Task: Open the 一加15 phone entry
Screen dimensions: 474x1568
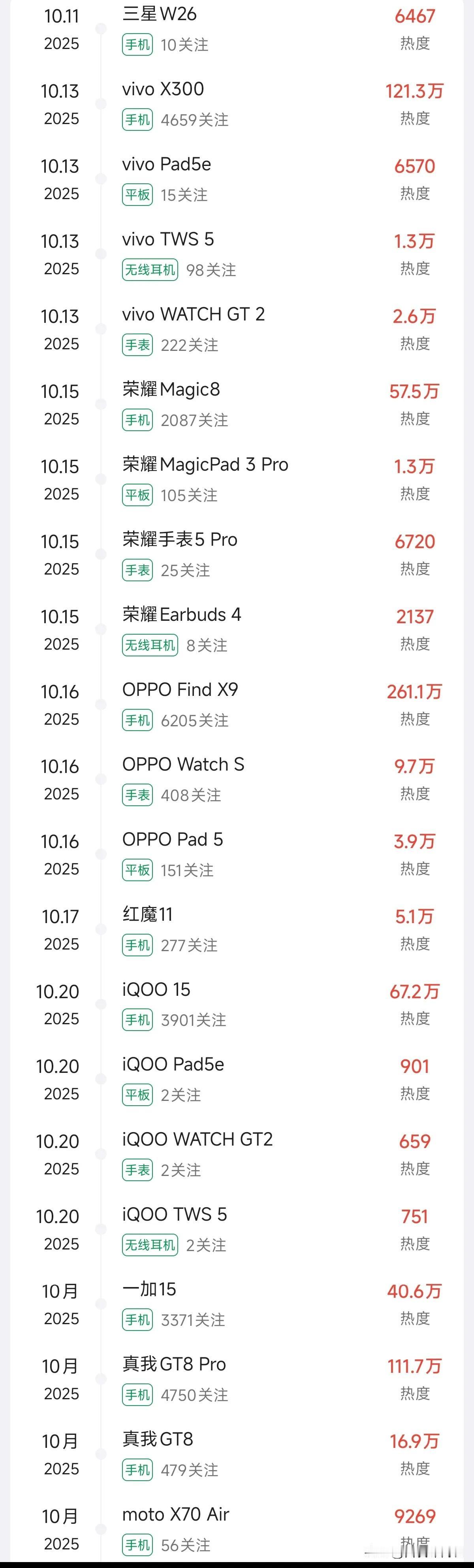Action: (237, 1304)
